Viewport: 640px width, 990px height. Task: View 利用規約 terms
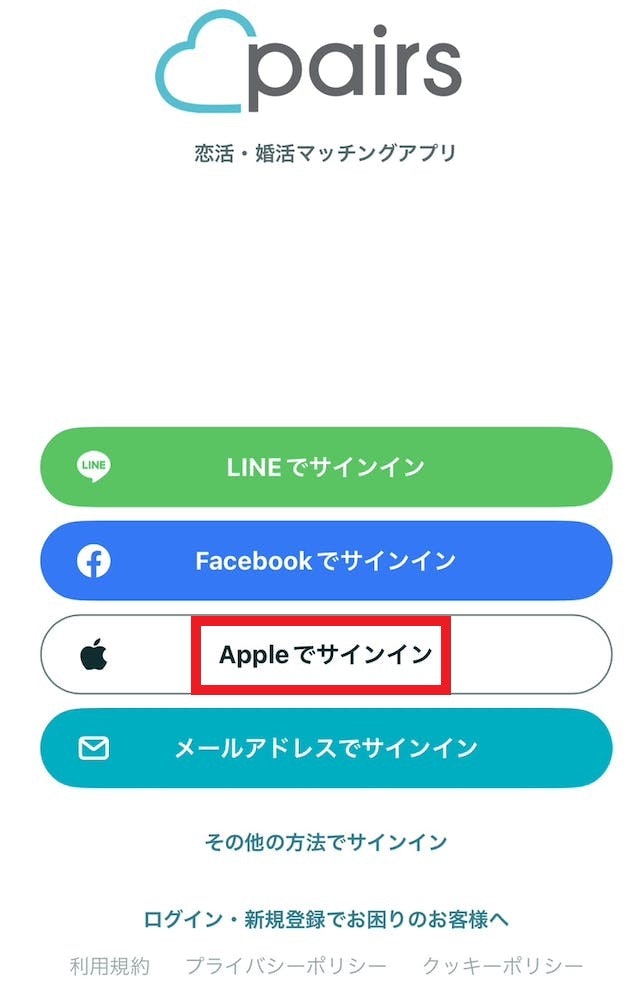(110, 966)
